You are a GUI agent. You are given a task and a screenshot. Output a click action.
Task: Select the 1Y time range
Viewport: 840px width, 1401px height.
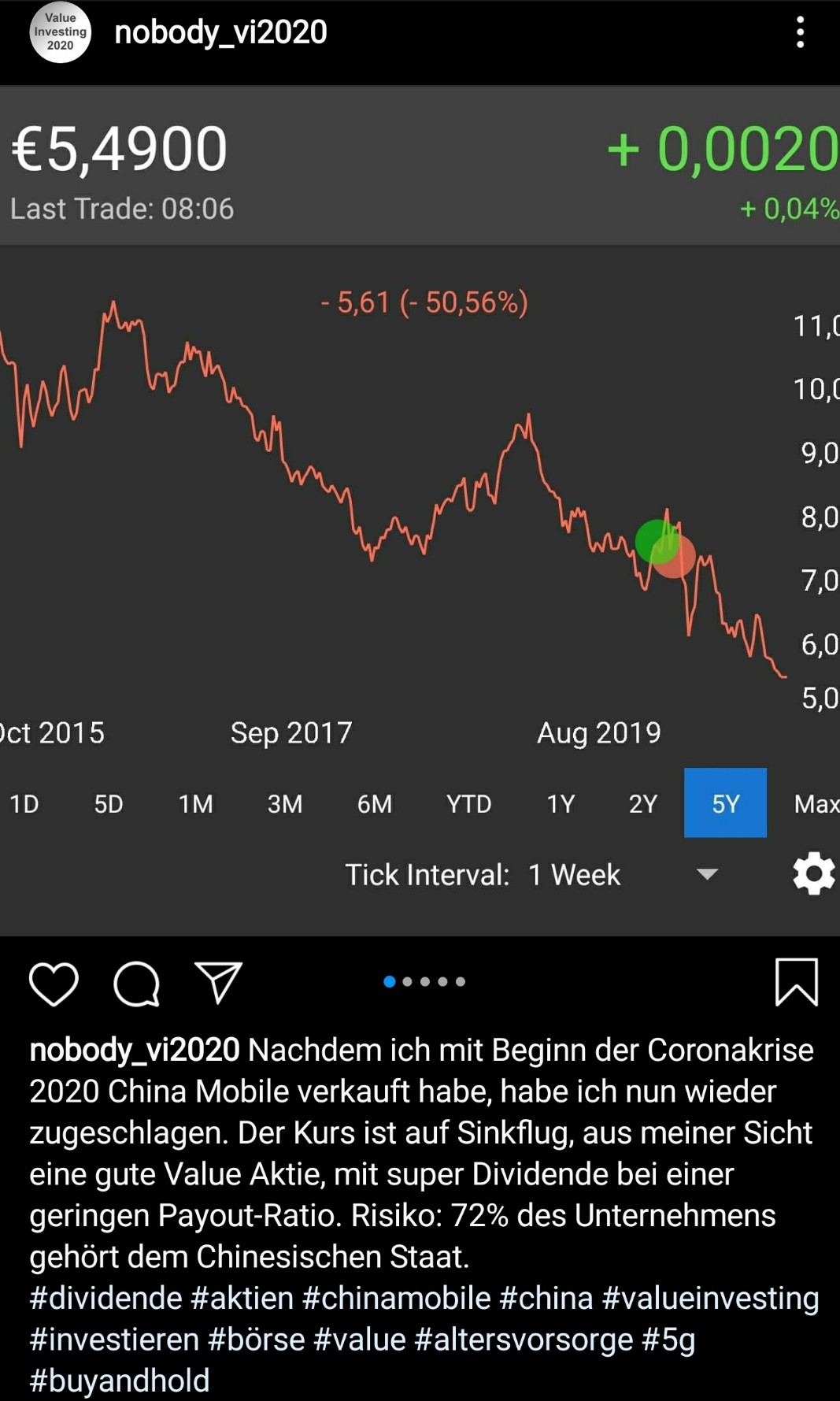[559, 804]
